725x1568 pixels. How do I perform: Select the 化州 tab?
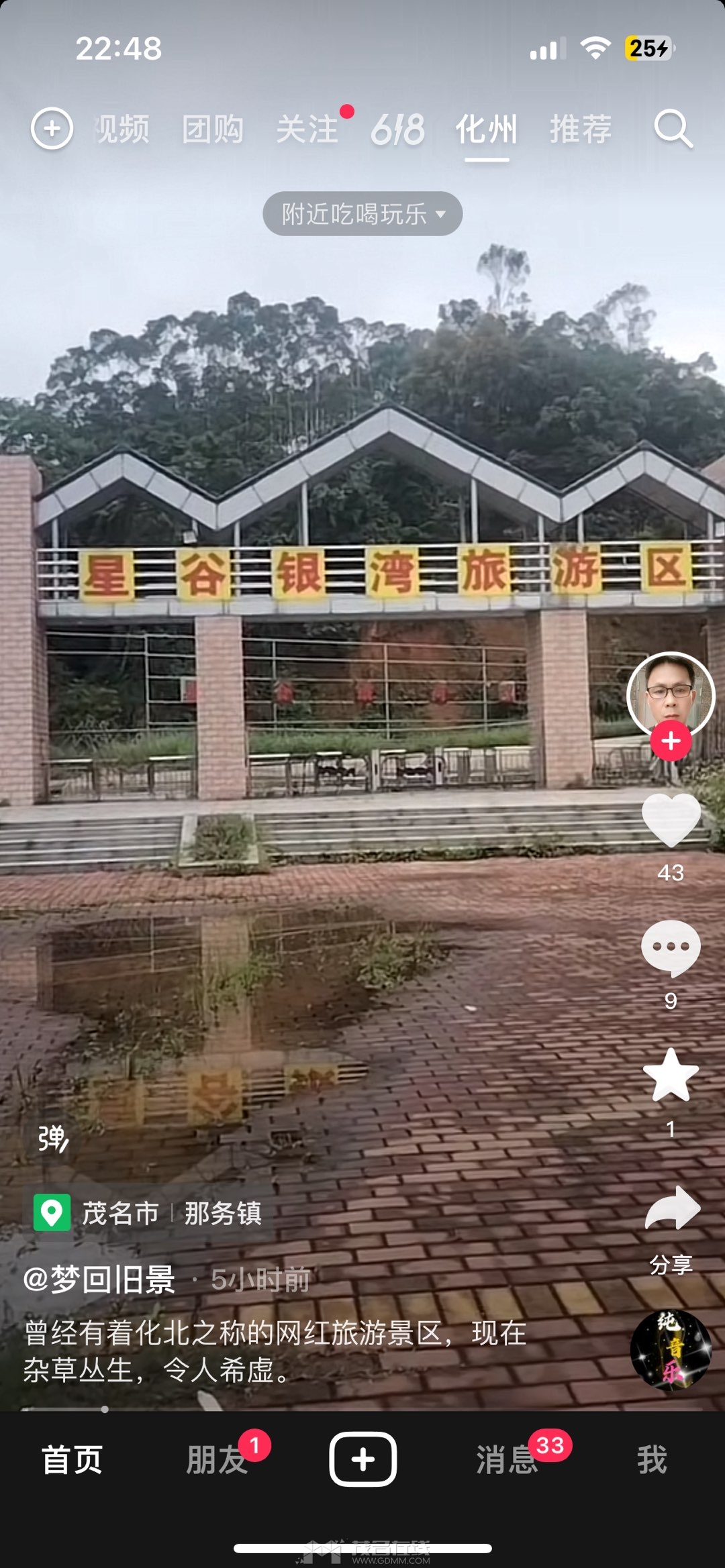pyautogui.click(x=487, y=129)
